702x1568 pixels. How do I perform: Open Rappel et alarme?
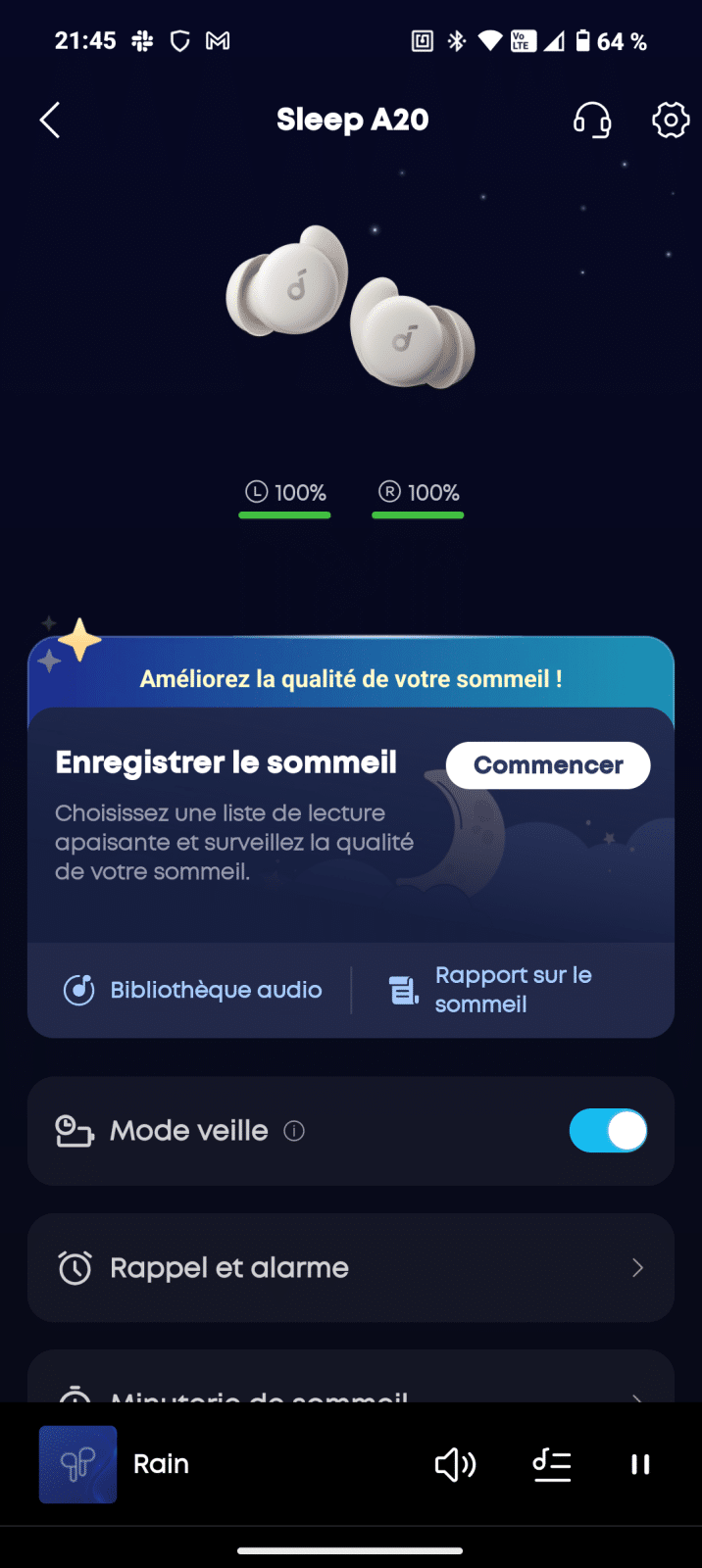(351, 1268)
